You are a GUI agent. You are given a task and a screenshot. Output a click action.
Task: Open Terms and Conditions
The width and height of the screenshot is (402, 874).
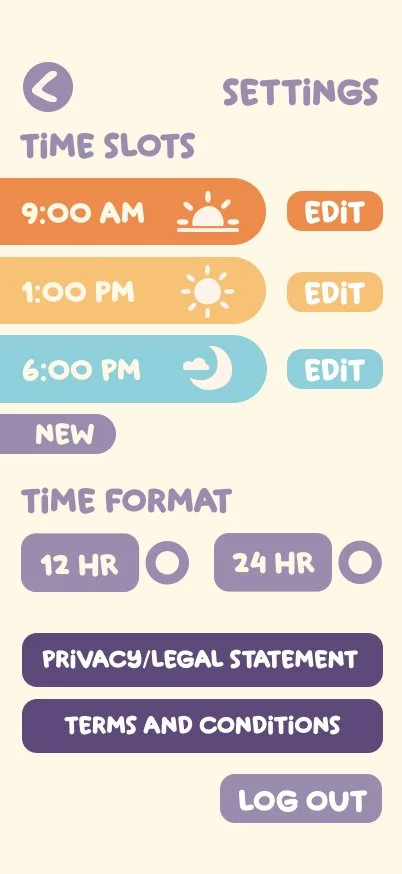click(x=202, y=726)
